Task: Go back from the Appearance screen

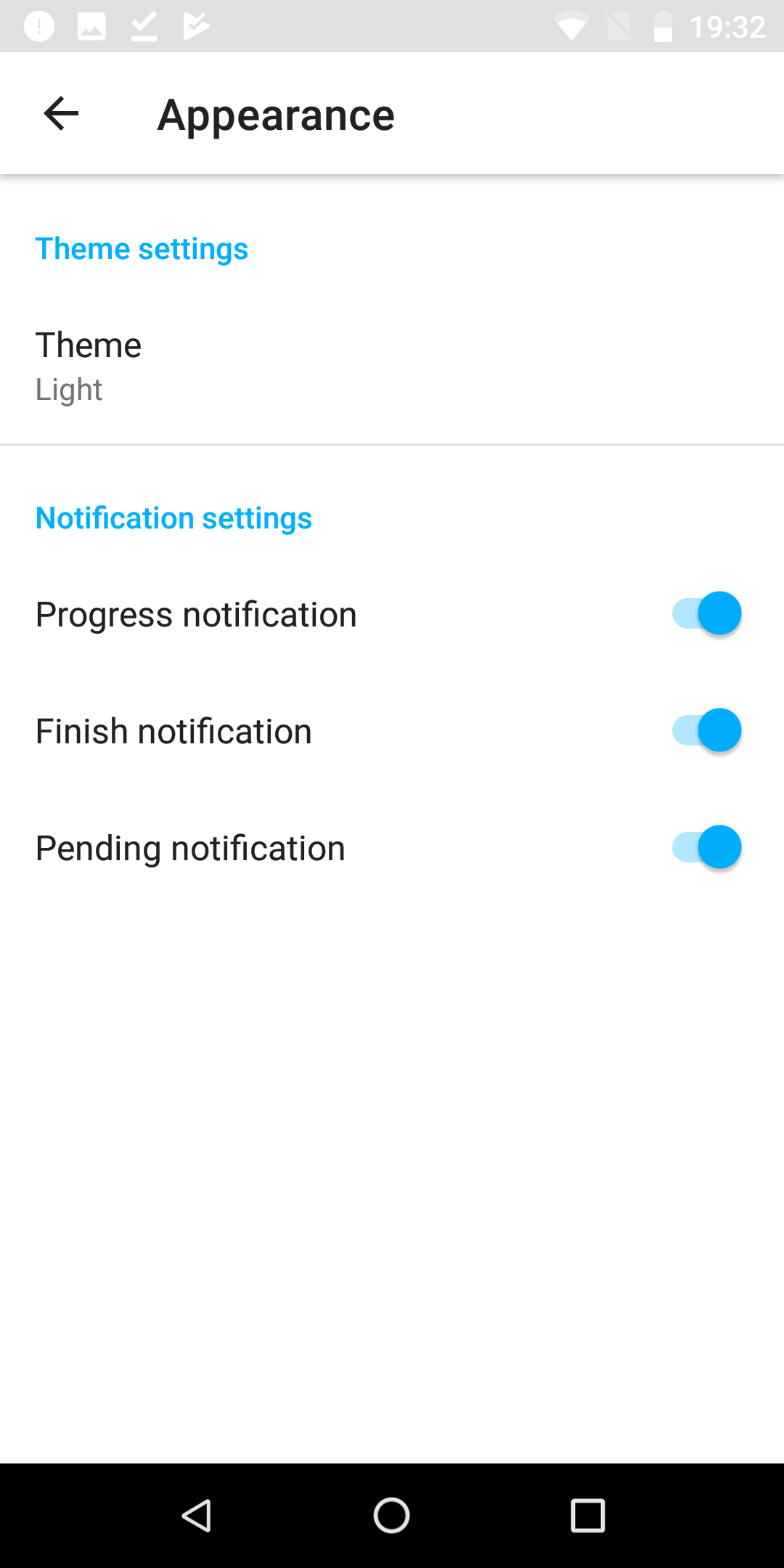Action: 61,114
